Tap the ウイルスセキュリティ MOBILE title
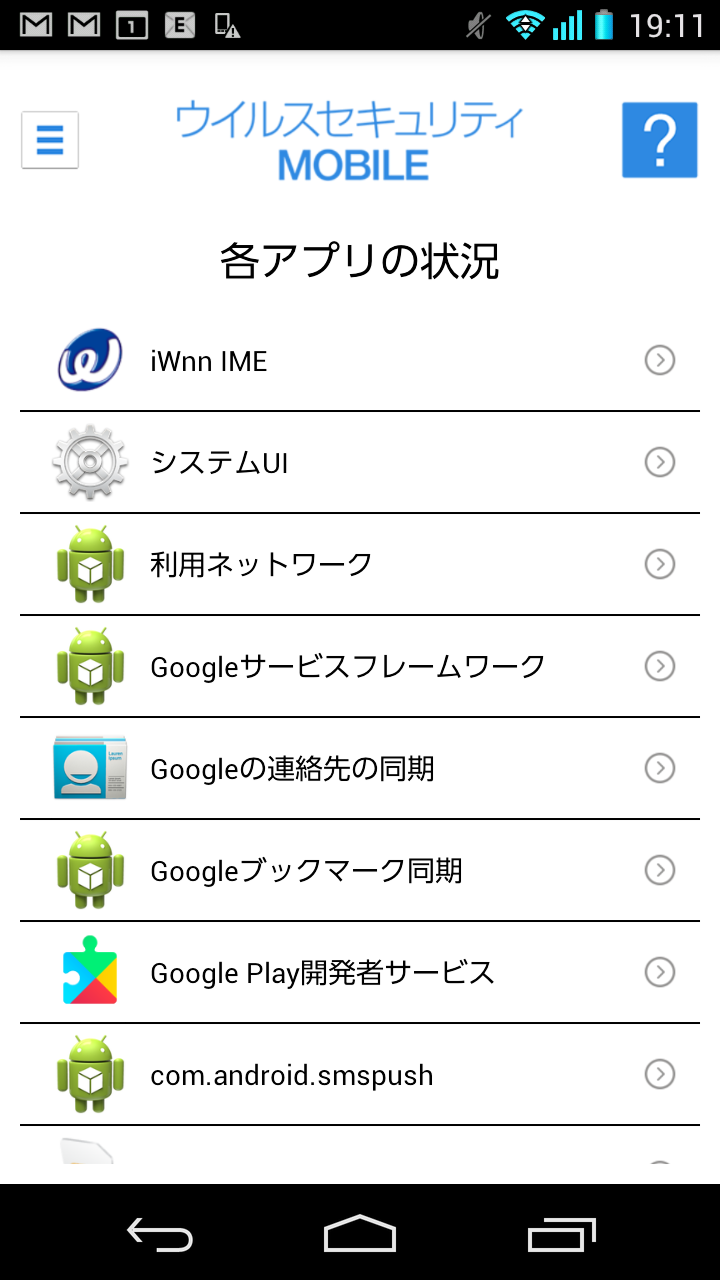The width and height of the screenshot is (720, 1280). click(x=350, y=140)
